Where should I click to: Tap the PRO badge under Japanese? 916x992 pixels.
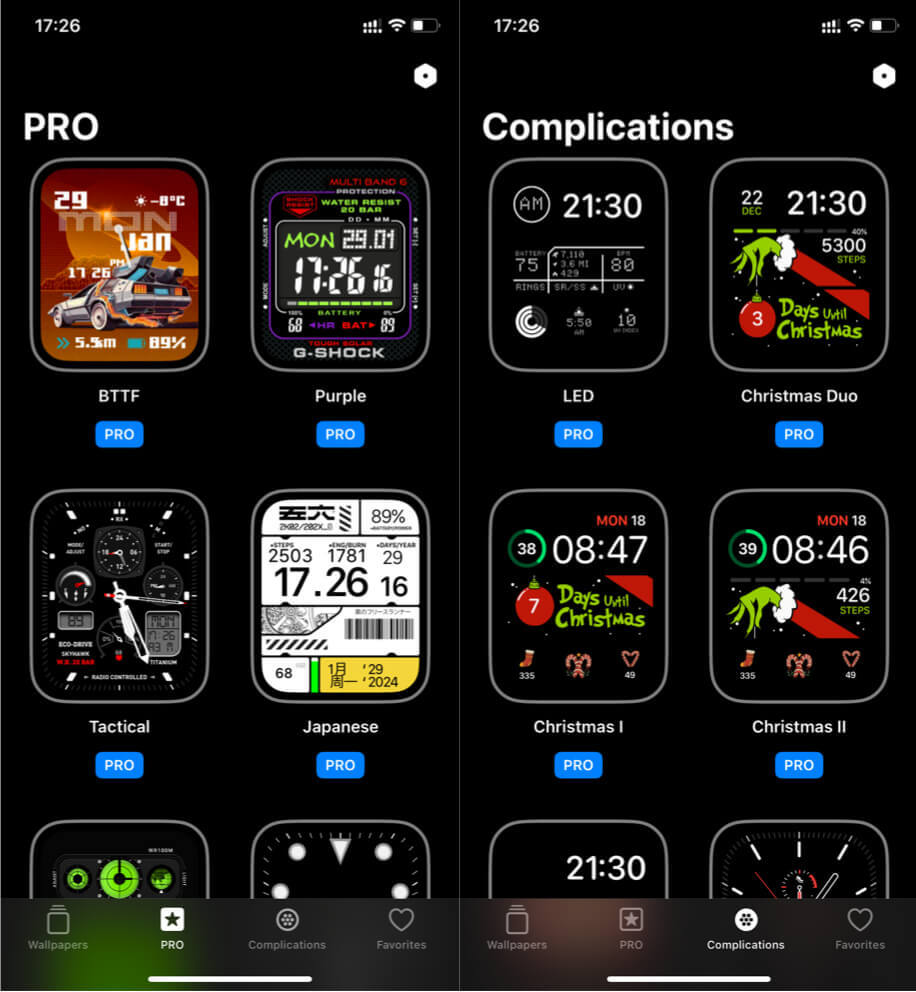pos(340,765)
